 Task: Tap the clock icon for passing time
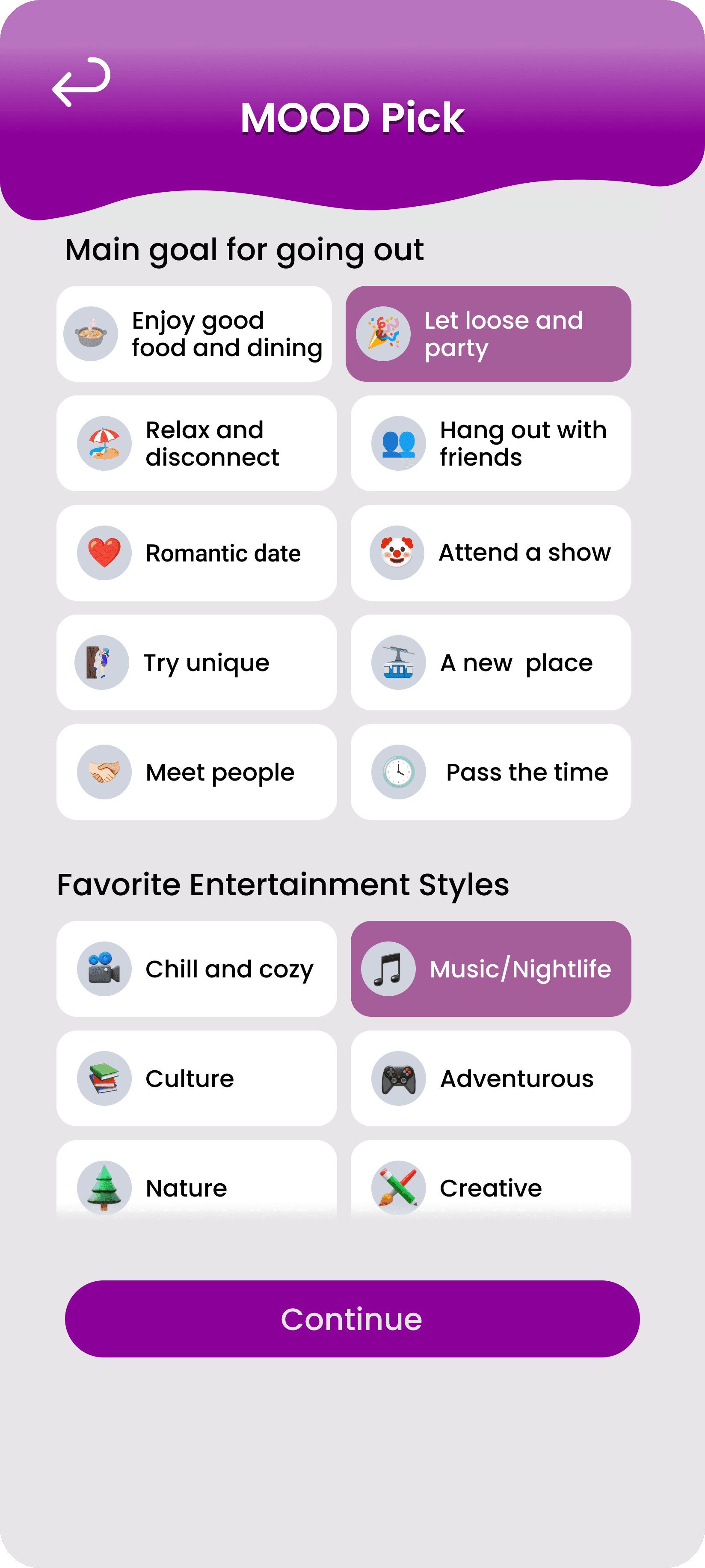click(397, 772)
